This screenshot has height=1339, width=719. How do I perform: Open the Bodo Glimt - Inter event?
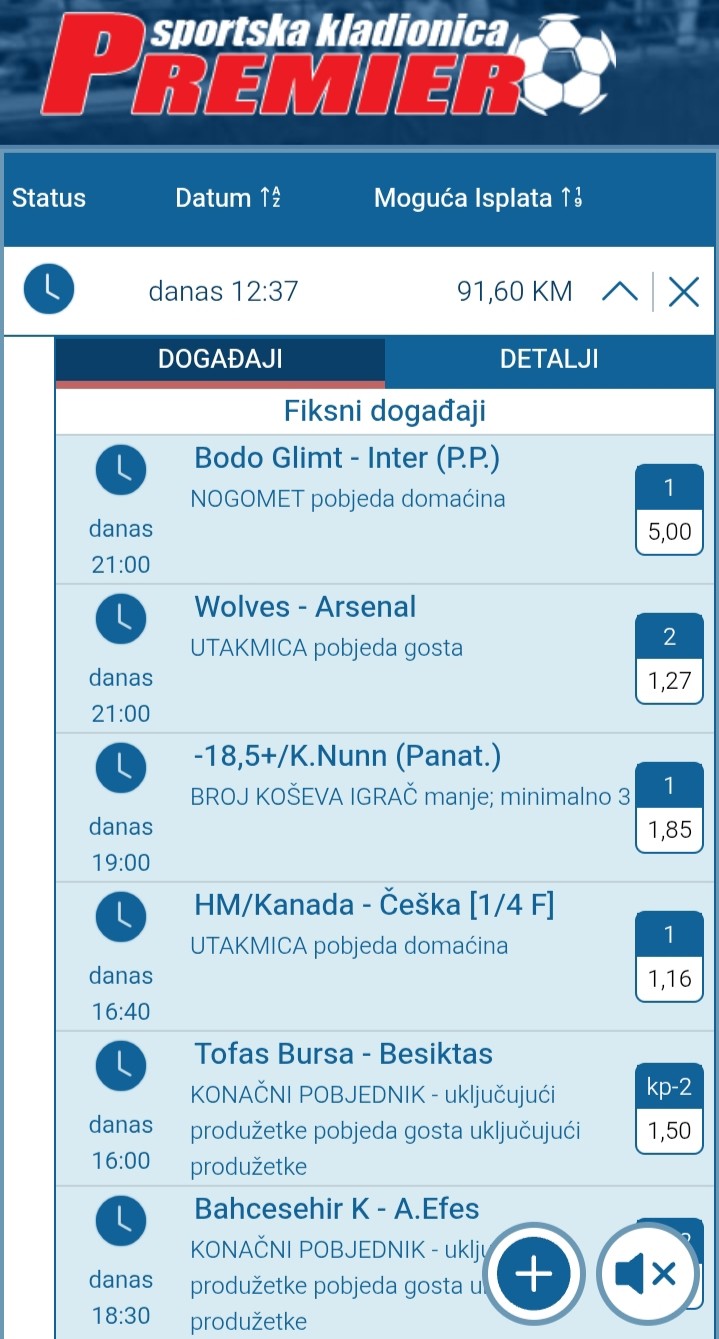346,458
